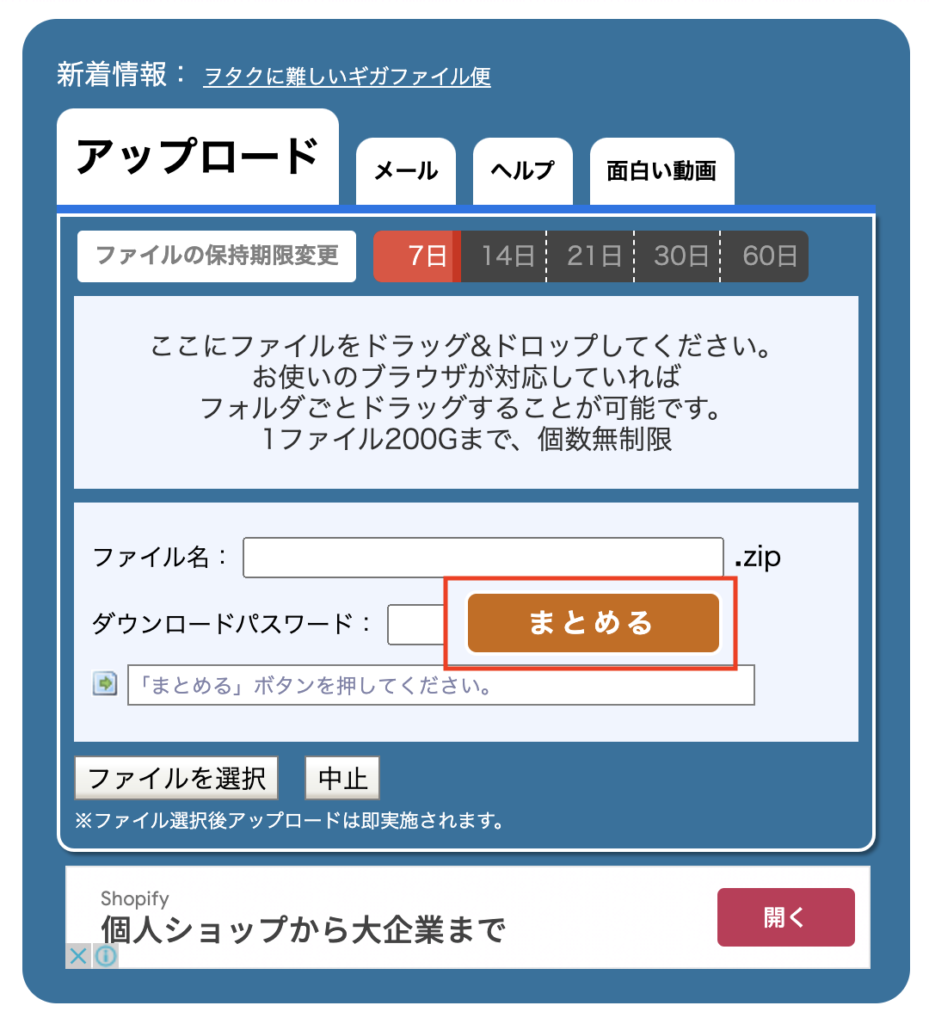
Task: Tap the ダウンロードパスワード input field
Action: coord(415,625)
